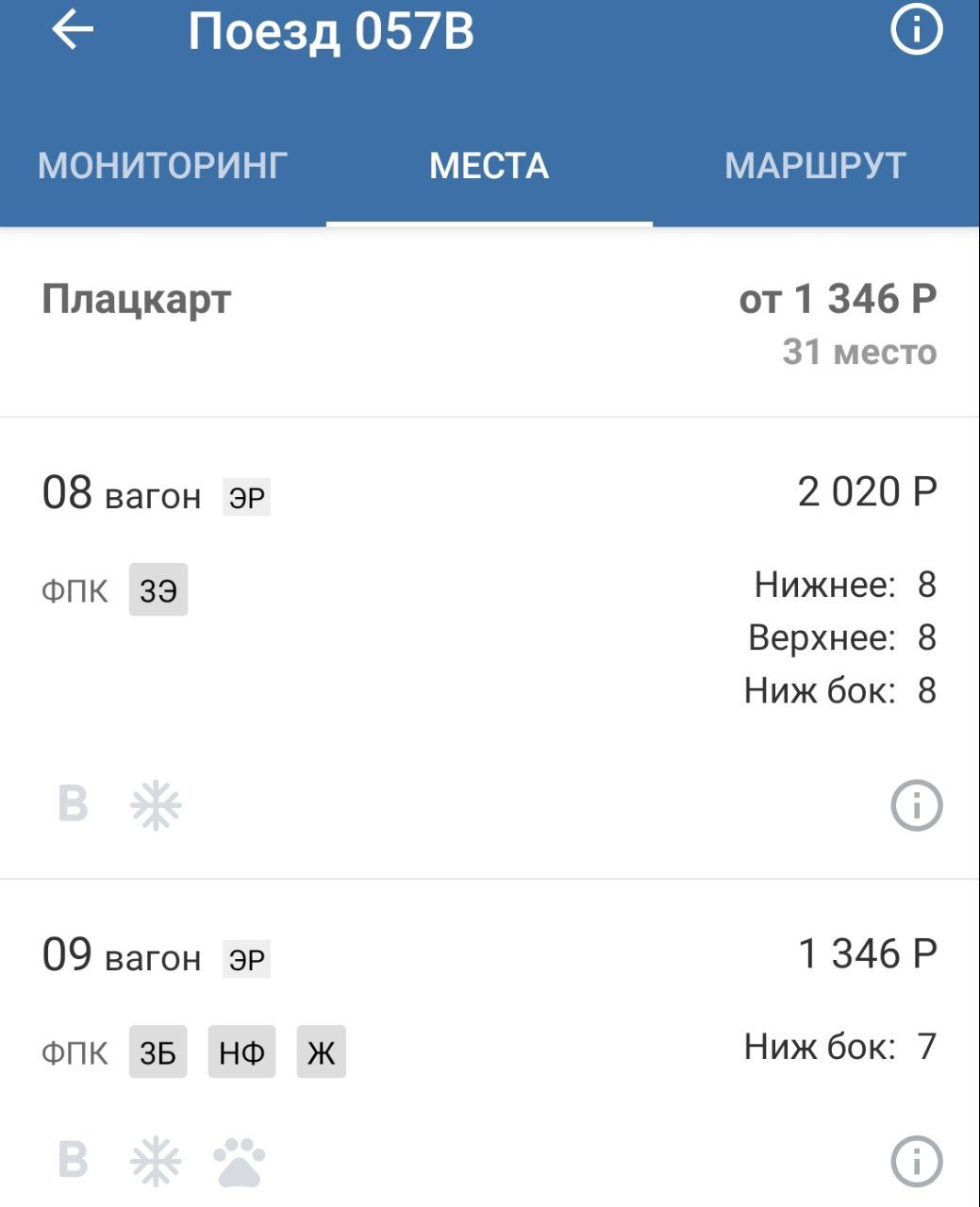Open train info icon in header
Viewport: 980px width, 1207px height.
pos(916,31)
